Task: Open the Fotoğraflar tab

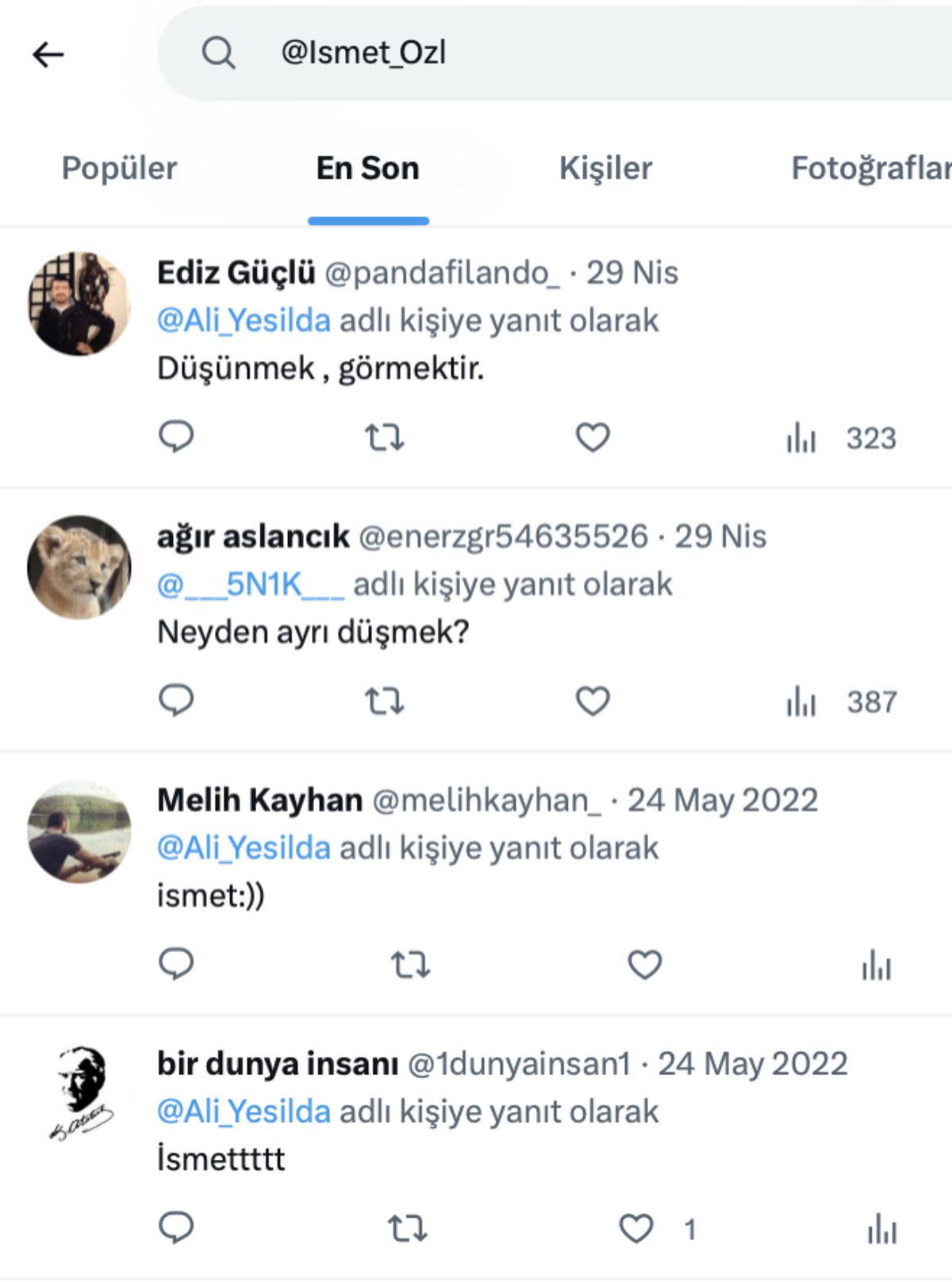Action: [x=870, y=168]
